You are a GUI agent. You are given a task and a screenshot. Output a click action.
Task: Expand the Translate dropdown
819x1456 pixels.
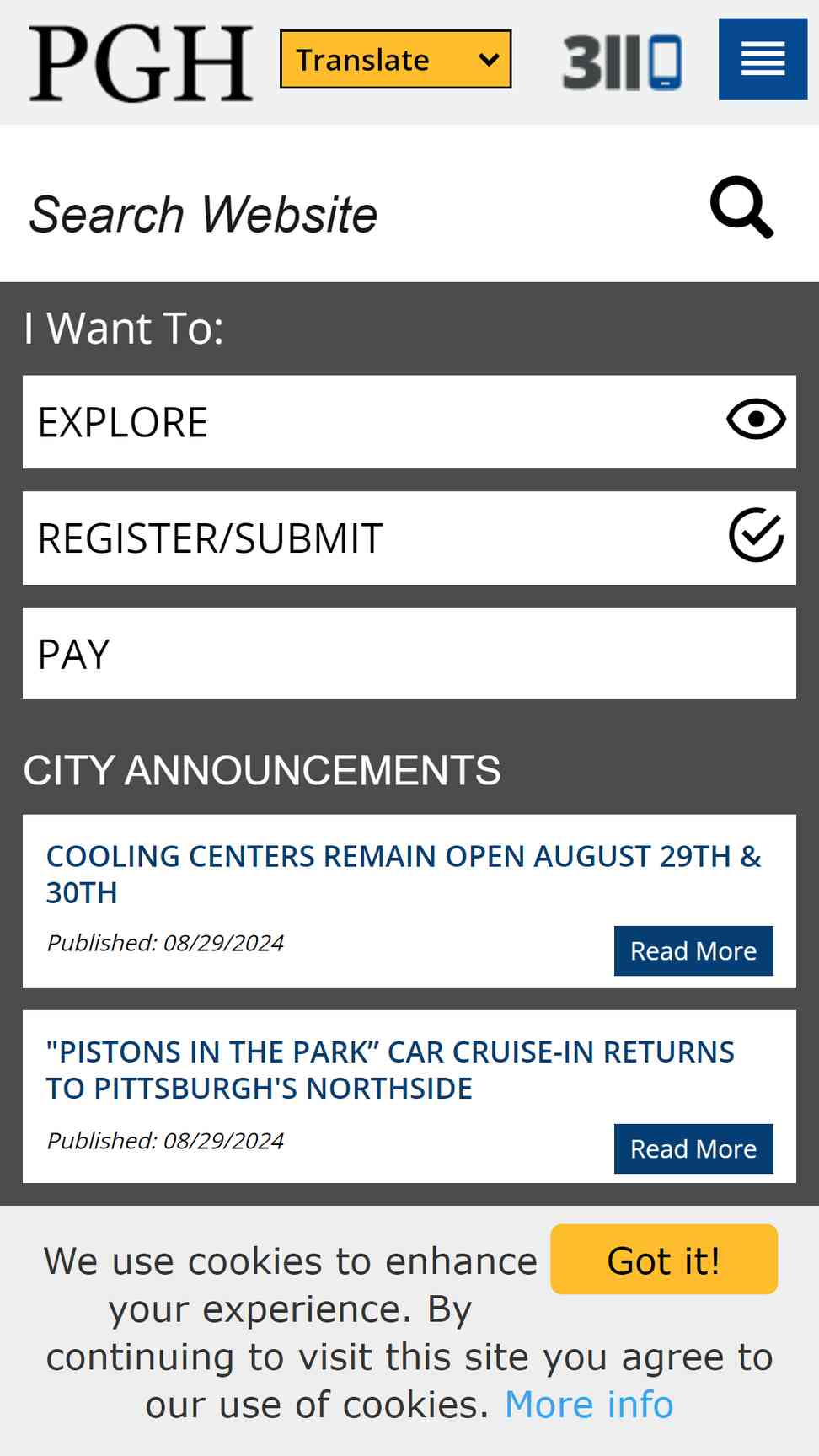point(395,59)
